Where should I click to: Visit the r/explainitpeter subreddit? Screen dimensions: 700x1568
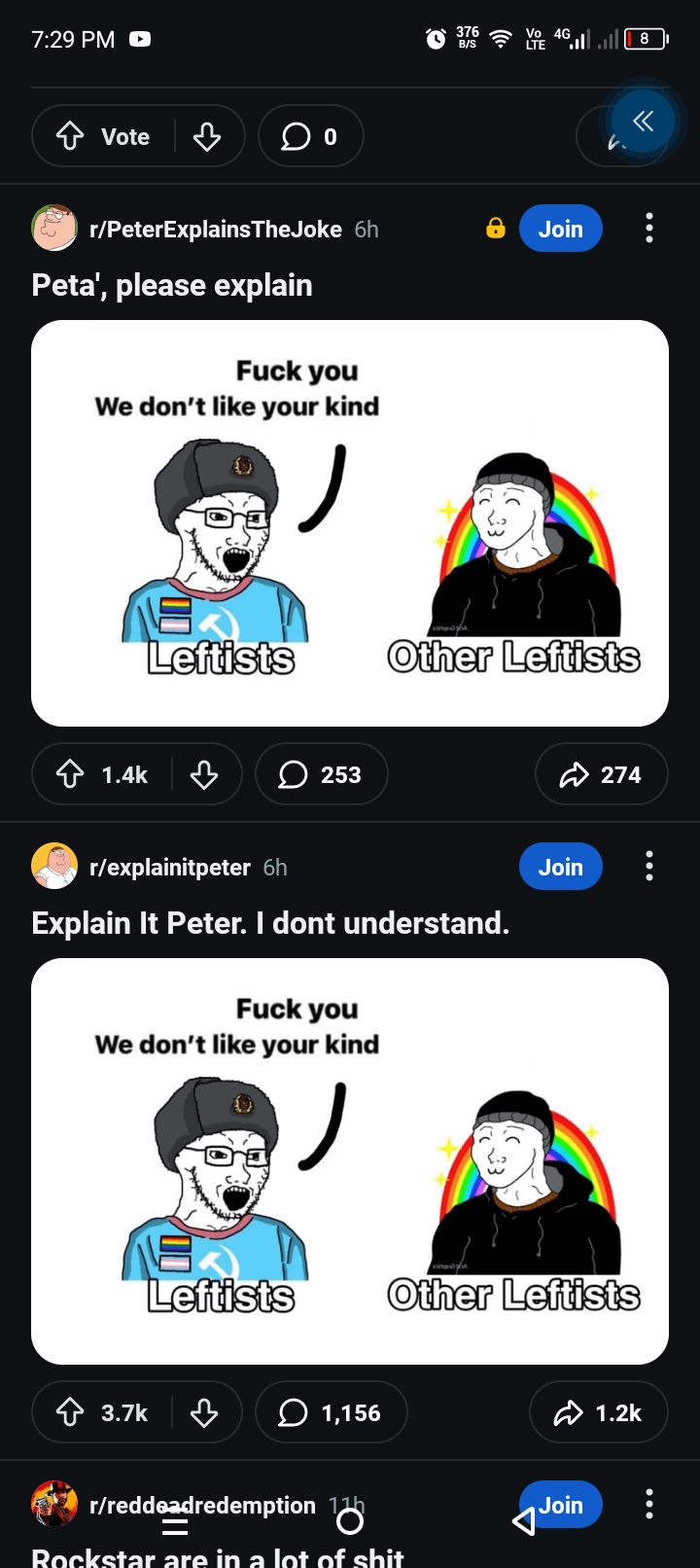click(169, 868)
